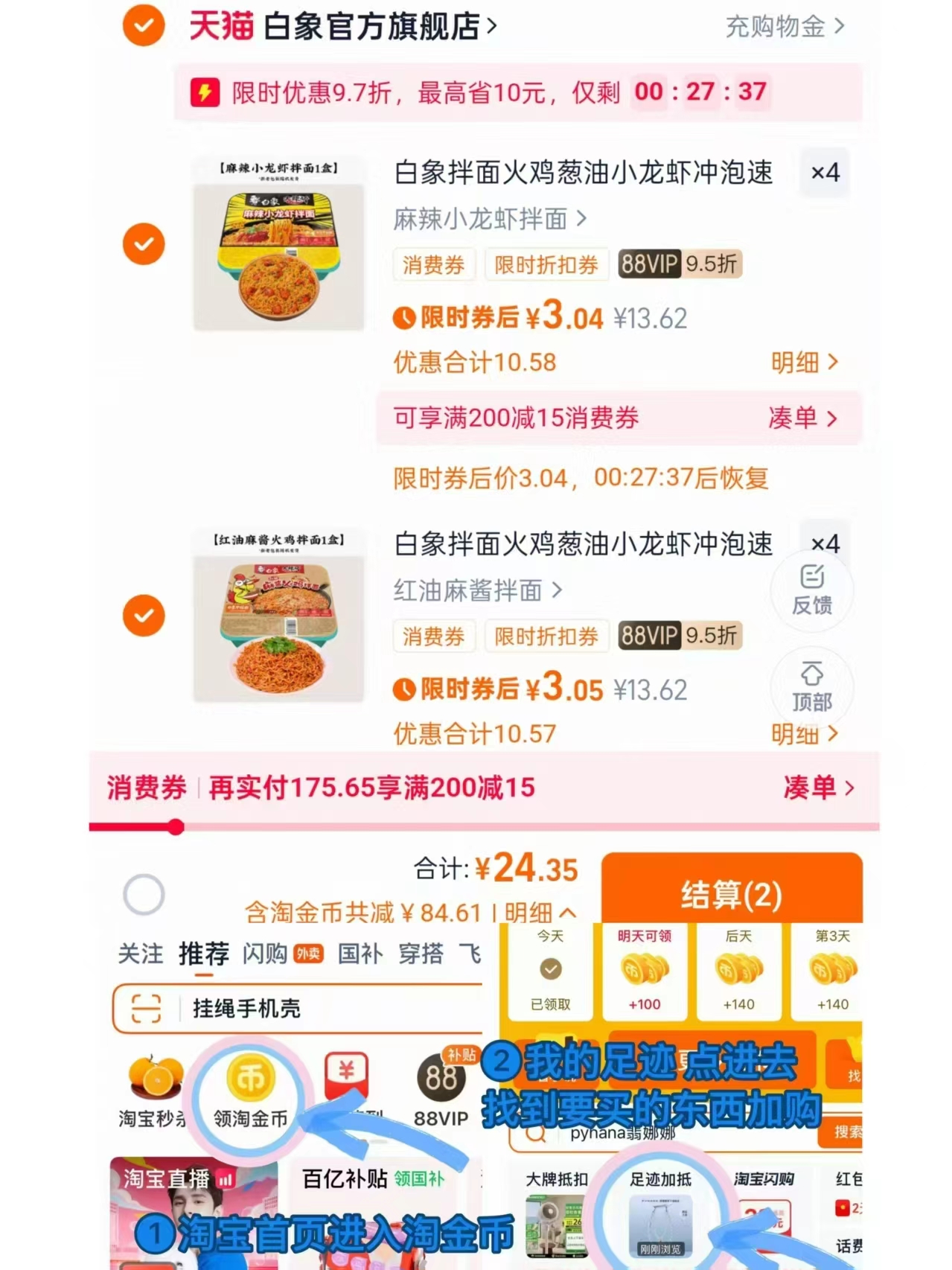Tick the select-all circle near 合计
Viewport: 952px width, 1270px height.
(x=144, y=896)
